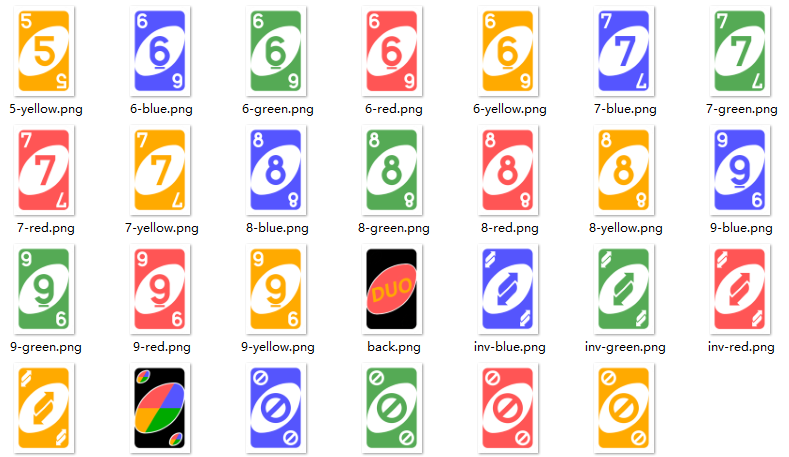Open the 7-yellow.png image
This screenshot has width=789, height=457.
click(159, 170)
